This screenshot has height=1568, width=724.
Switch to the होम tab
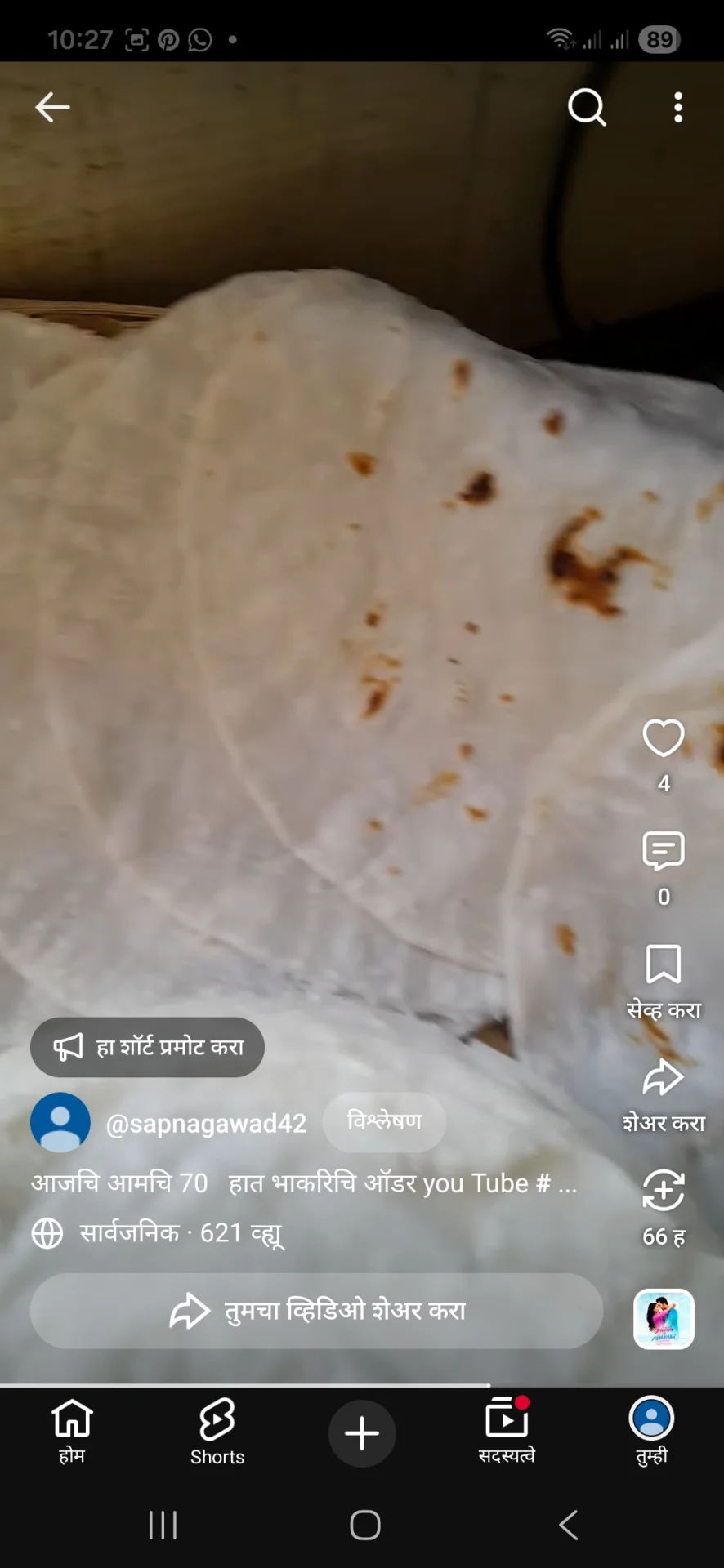pos(72,1432)
